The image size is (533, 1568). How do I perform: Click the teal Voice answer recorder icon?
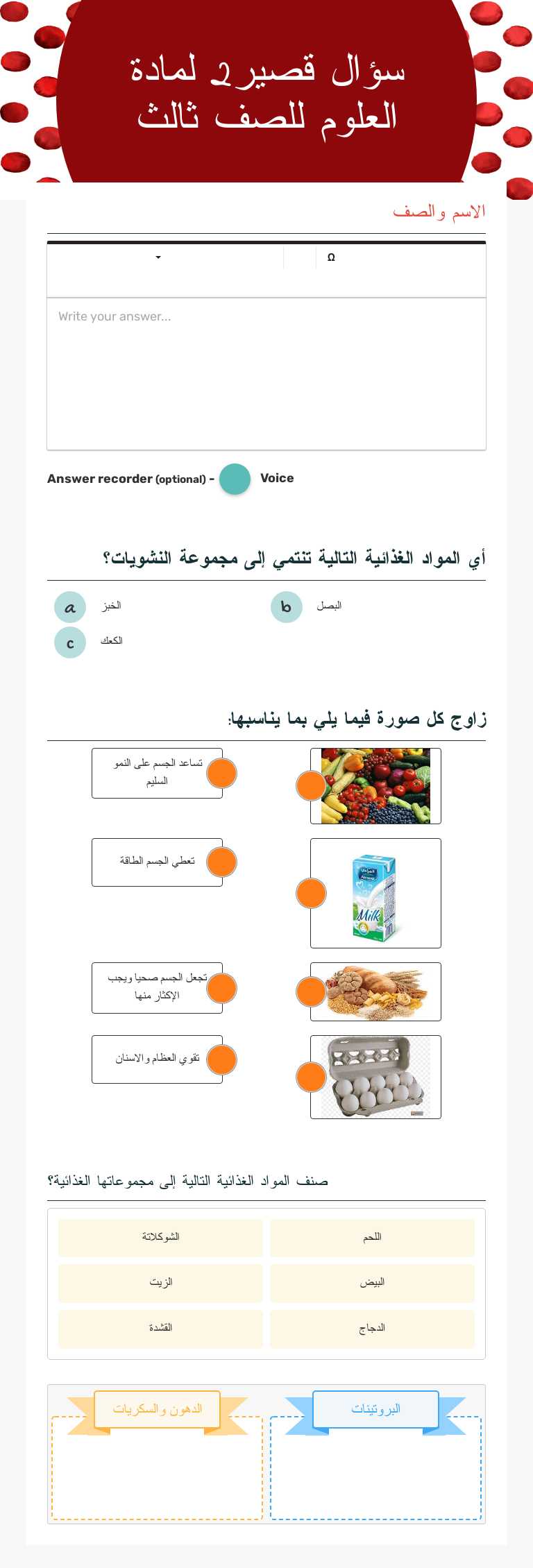click(235, 479)
